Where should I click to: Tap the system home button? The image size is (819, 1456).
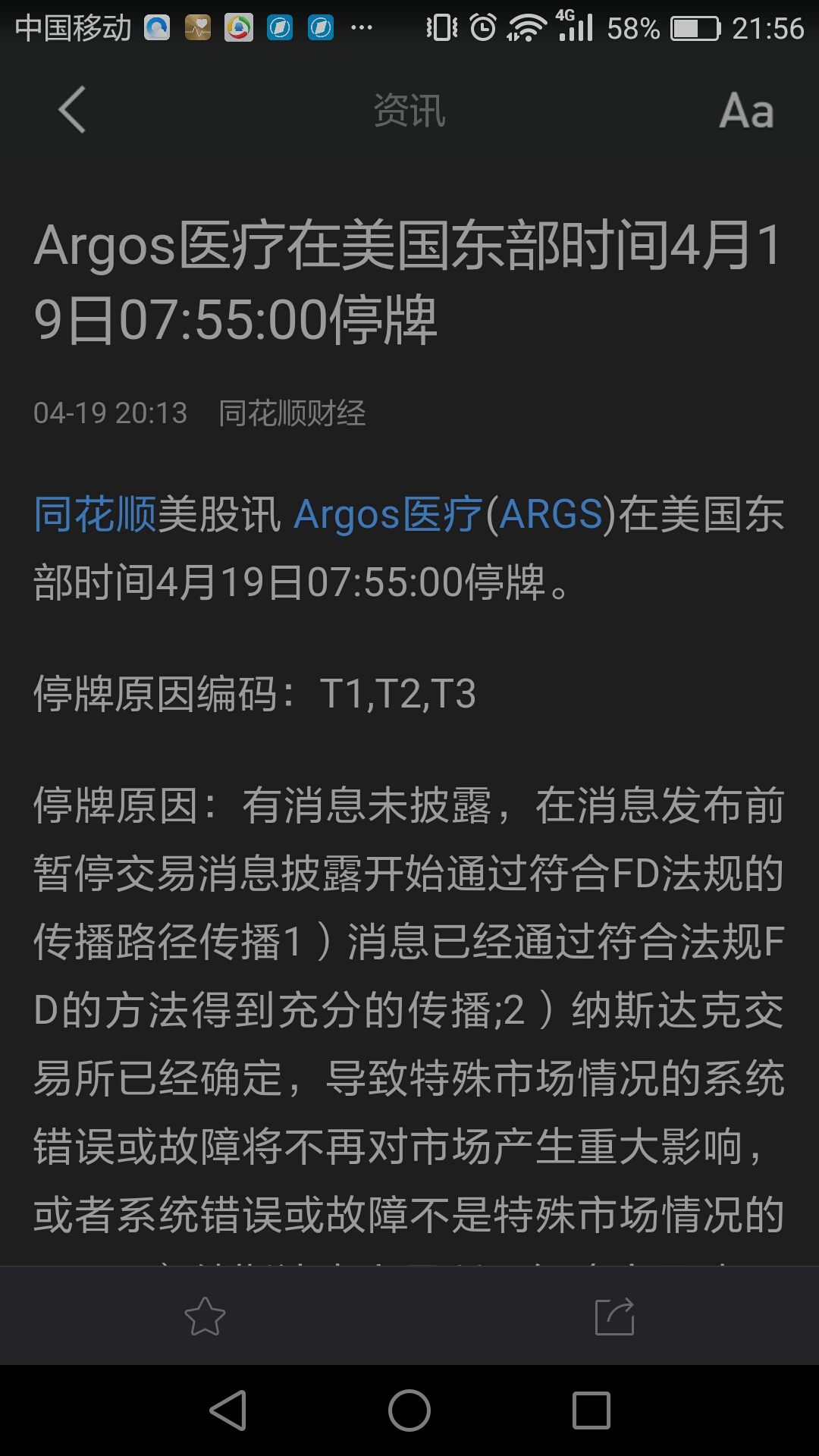click(x=409, y=1410)
